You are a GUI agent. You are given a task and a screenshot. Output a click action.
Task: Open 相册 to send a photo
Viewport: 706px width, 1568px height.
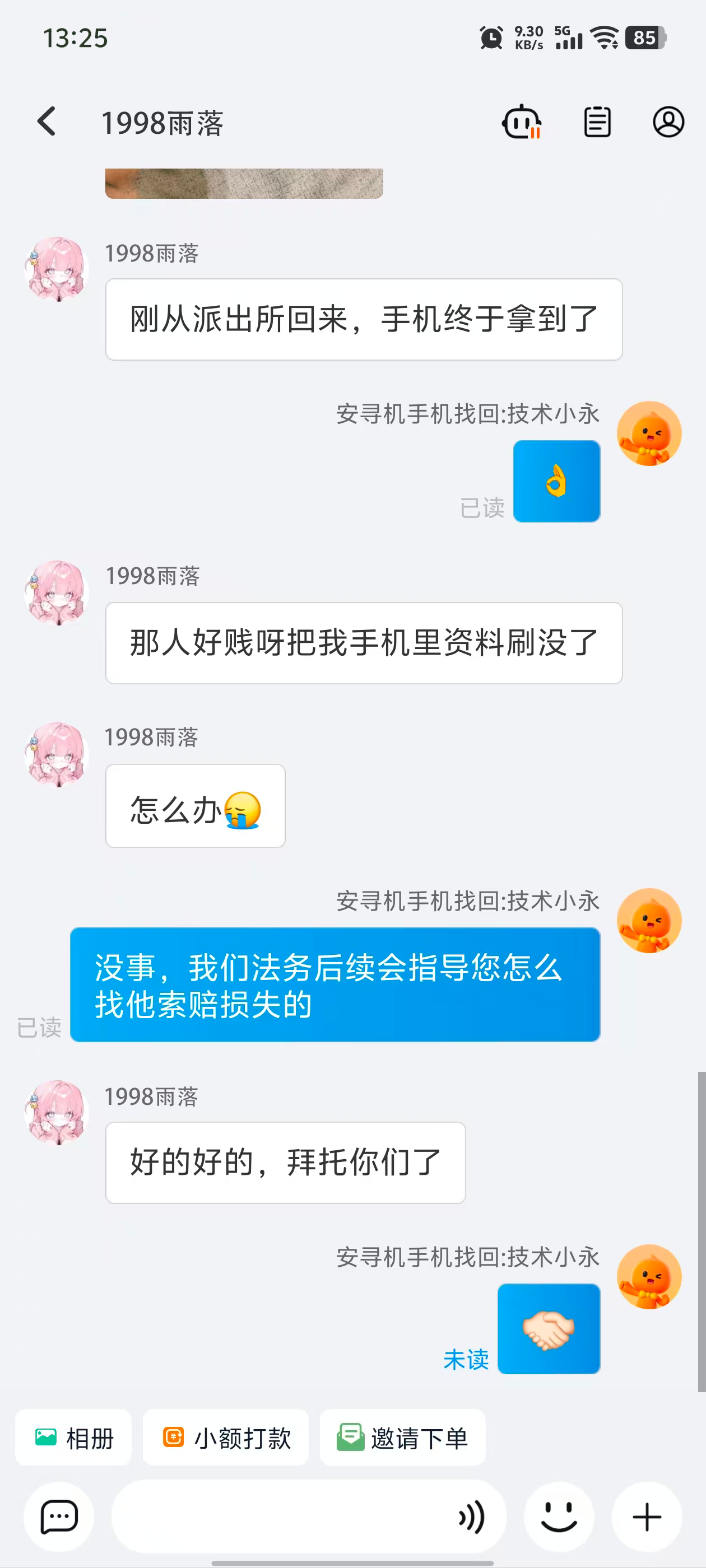[74, 1438]
